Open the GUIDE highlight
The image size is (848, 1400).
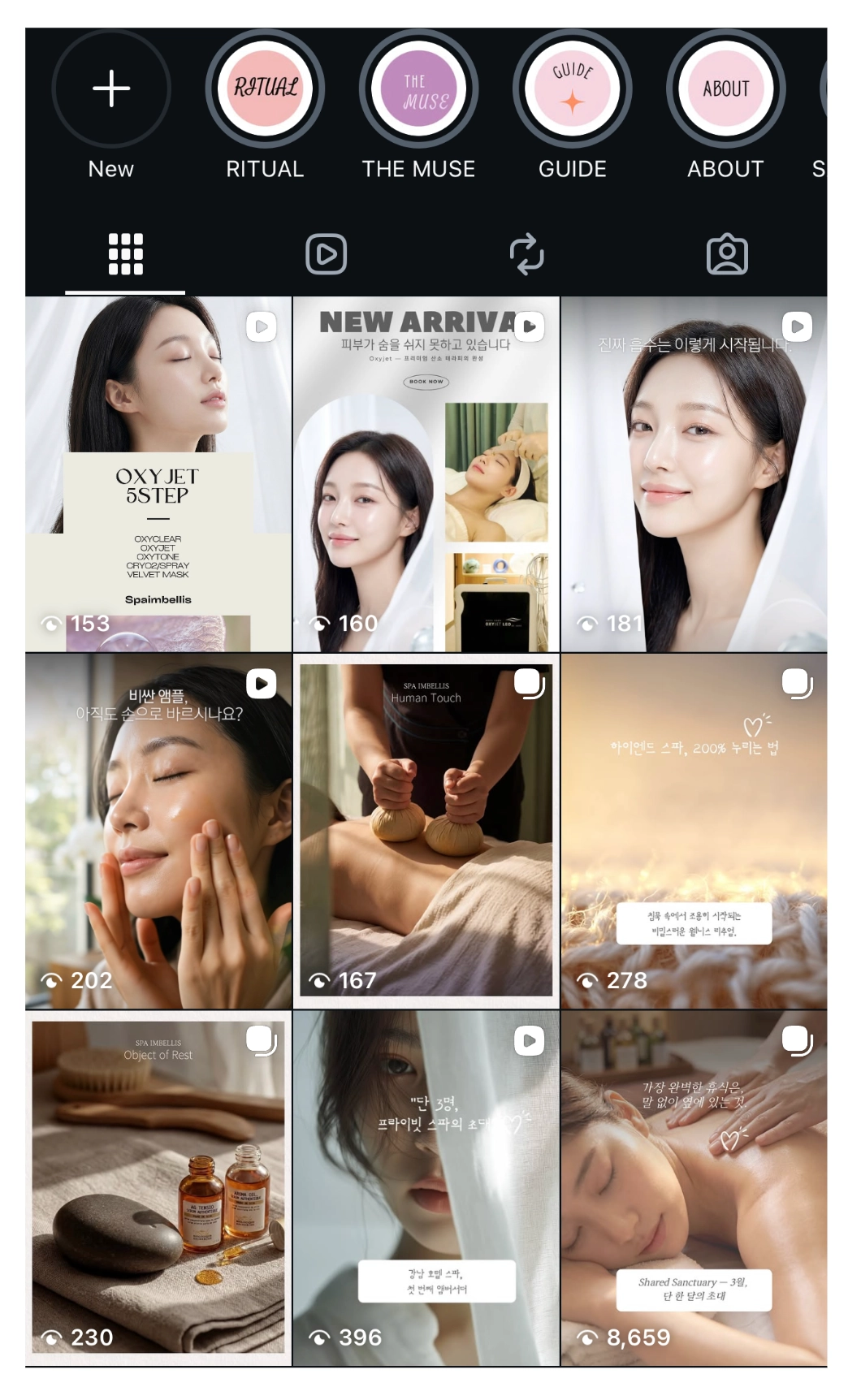[572, 89]
